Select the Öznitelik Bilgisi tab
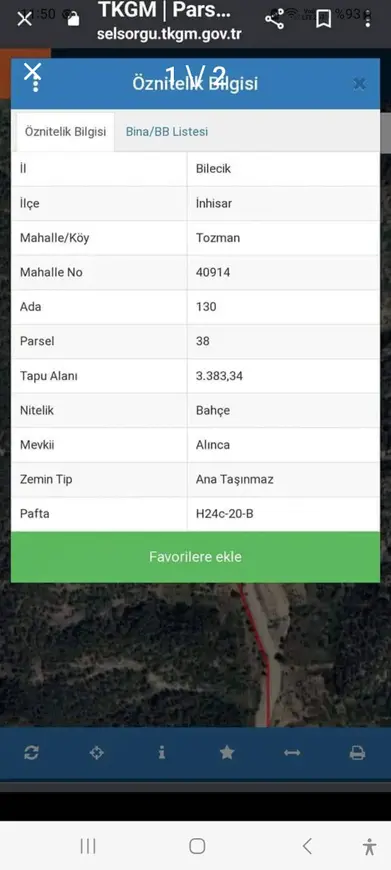Viewport: 391px width, 870px height. (65, 132)
